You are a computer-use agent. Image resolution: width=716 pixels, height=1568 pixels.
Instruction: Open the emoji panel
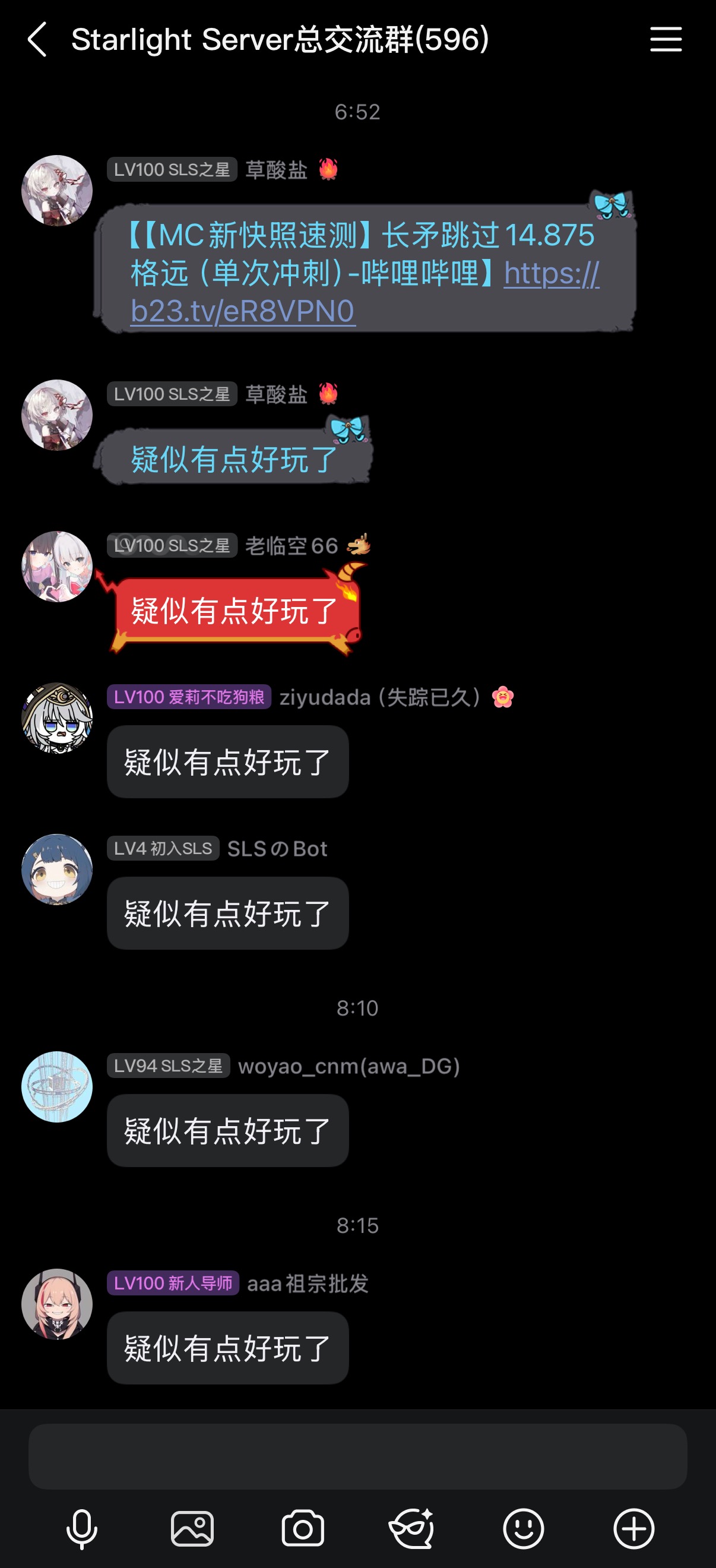523,1528
